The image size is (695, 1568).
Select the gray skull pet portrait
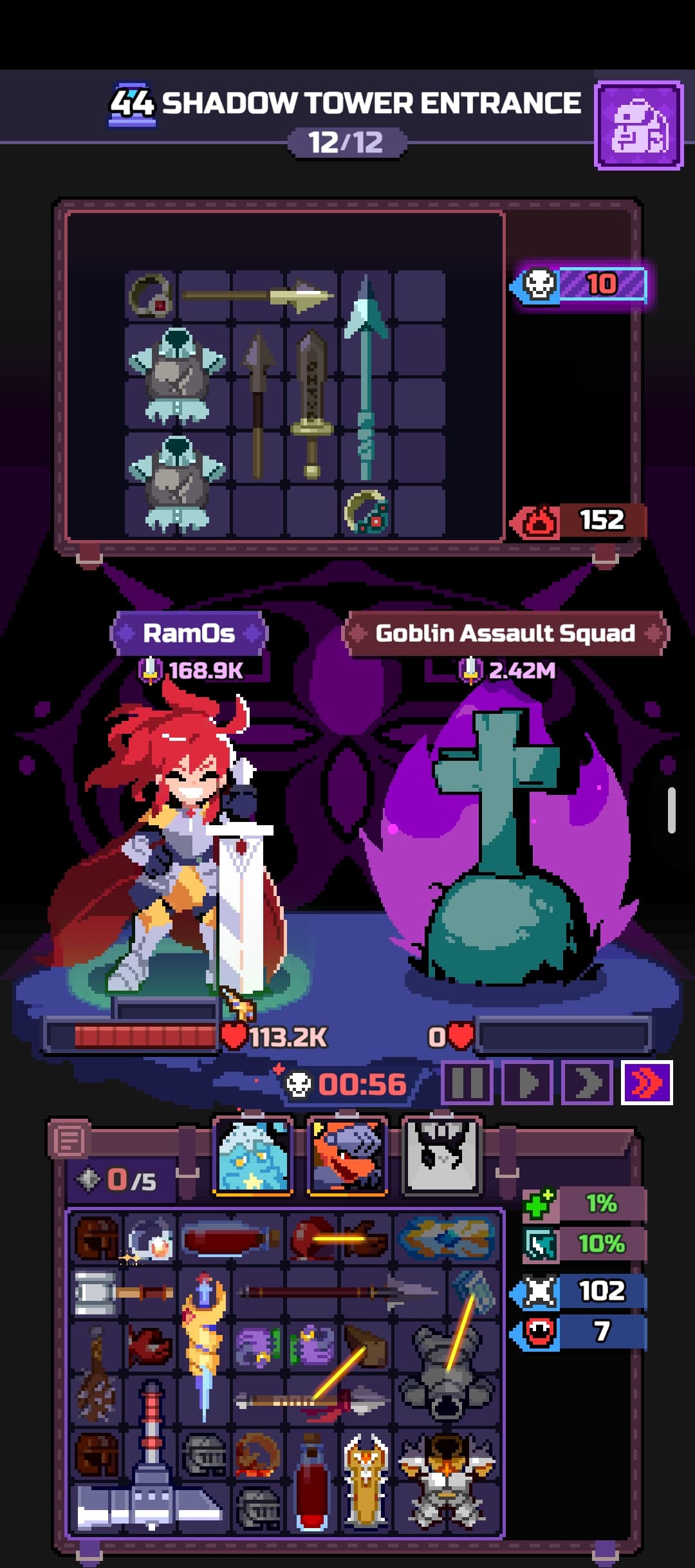click(x=441, y=1157)
